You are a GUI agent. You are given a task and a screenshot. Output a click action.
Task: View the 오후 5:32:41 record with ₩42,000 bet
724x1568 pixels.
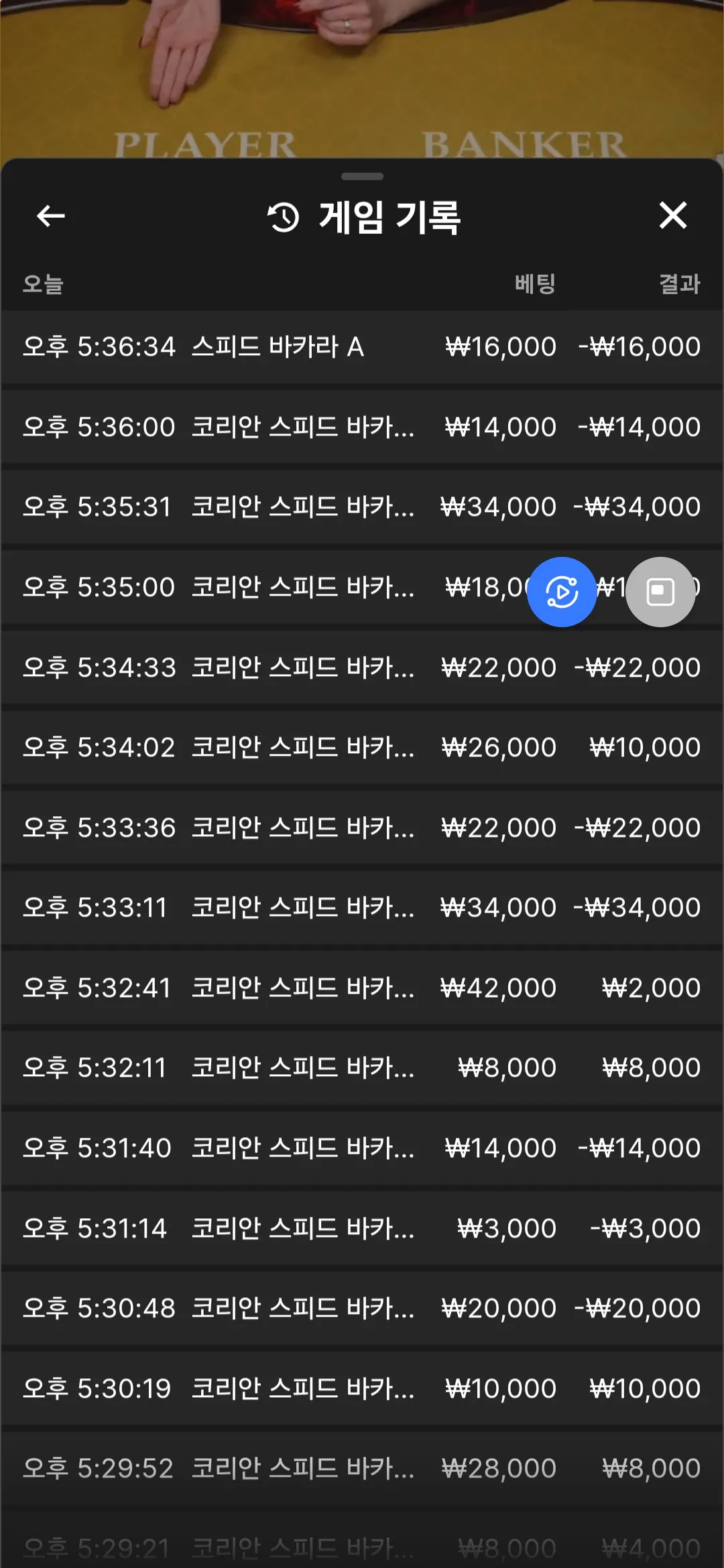(x=362, y=988)
